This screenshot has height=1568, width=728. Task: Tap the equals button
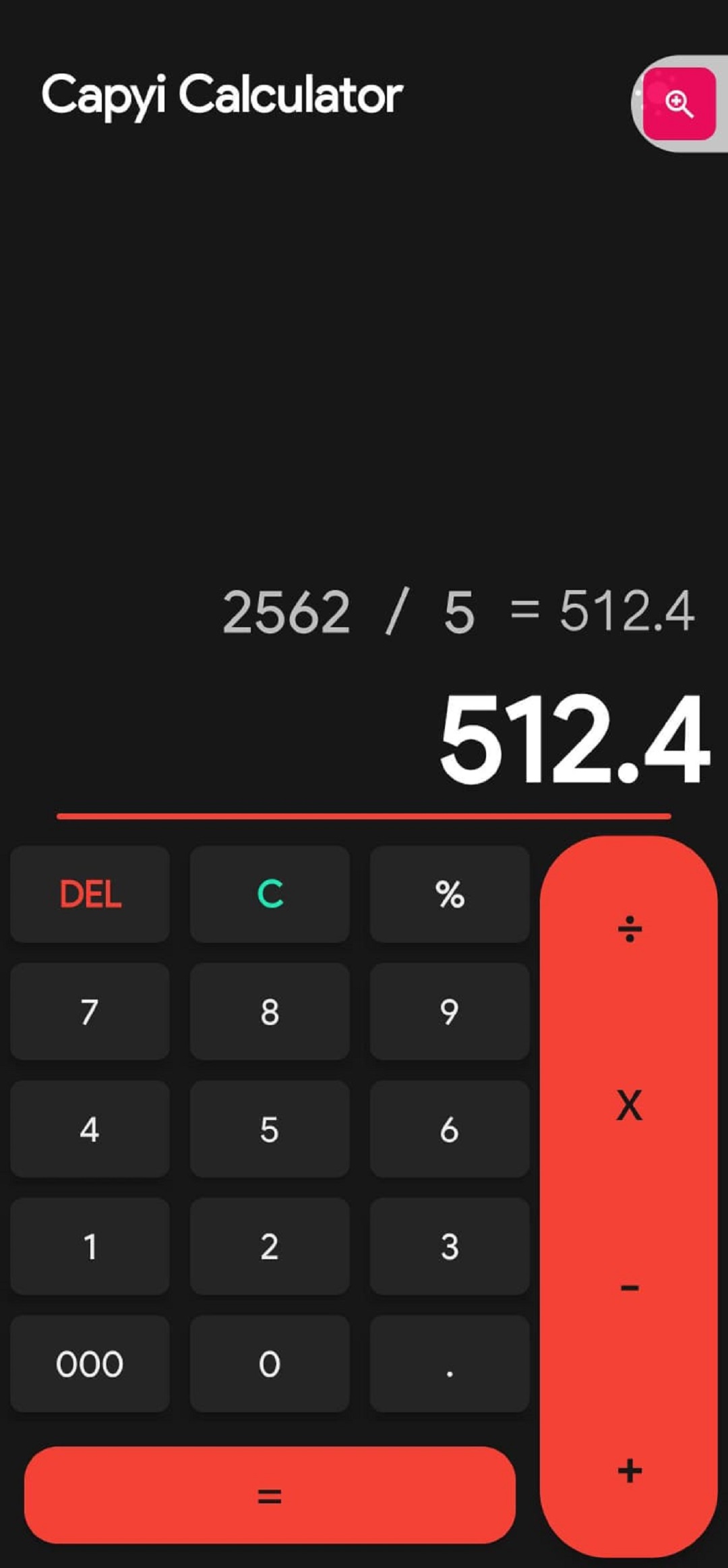click(x=270, y=1496)
